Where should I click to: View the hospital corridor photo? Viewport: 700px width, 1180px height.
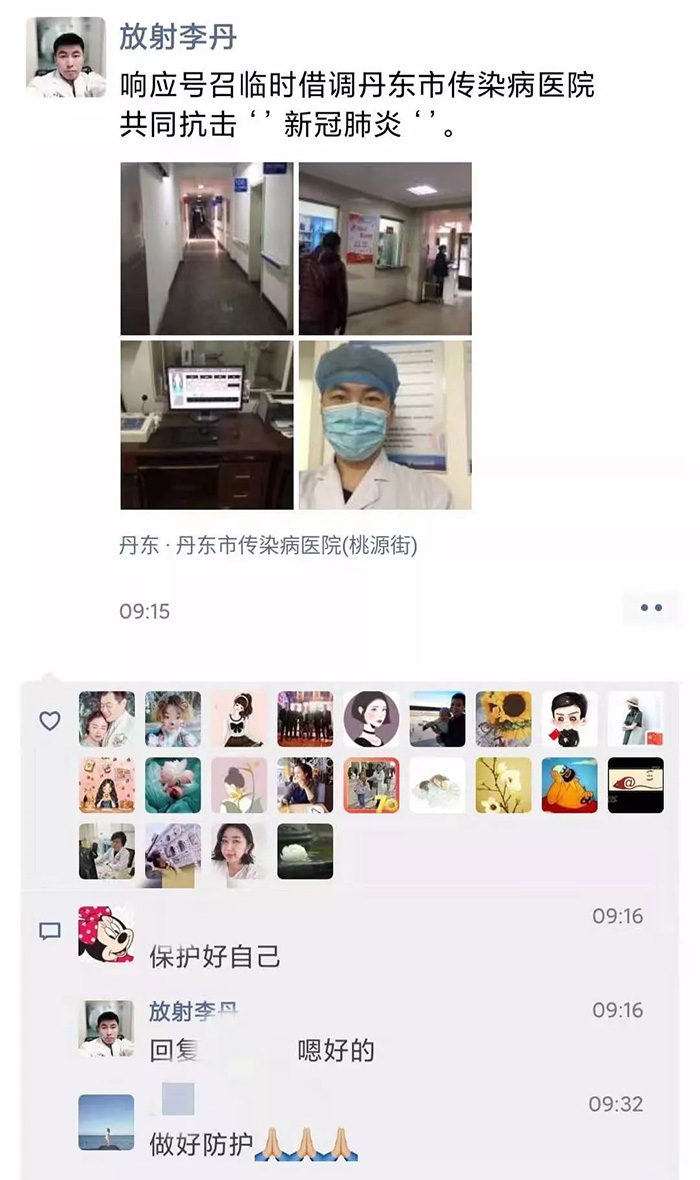(207, 248)
